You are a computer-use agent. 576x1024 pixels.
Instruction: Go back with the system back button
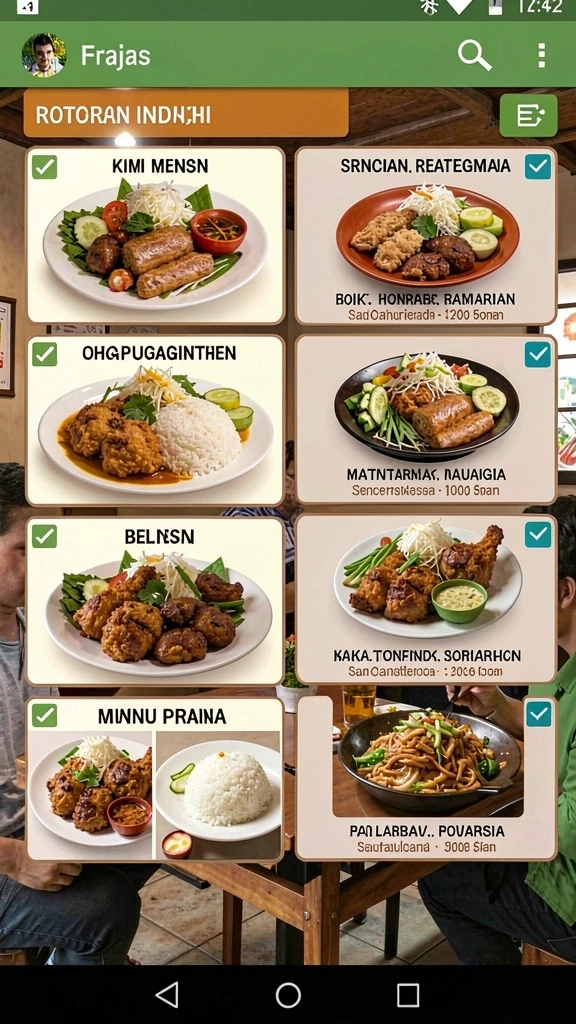[x=167, y=995]
